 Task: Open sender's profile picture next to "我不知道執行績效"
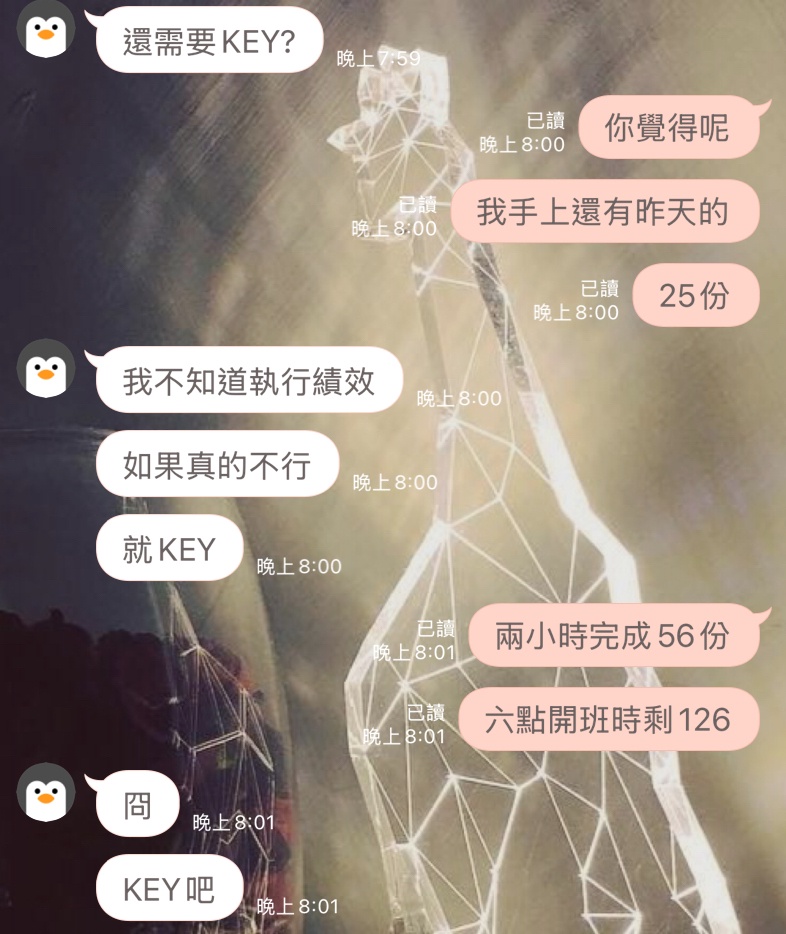pyautogui.click(x=46, y=368)
